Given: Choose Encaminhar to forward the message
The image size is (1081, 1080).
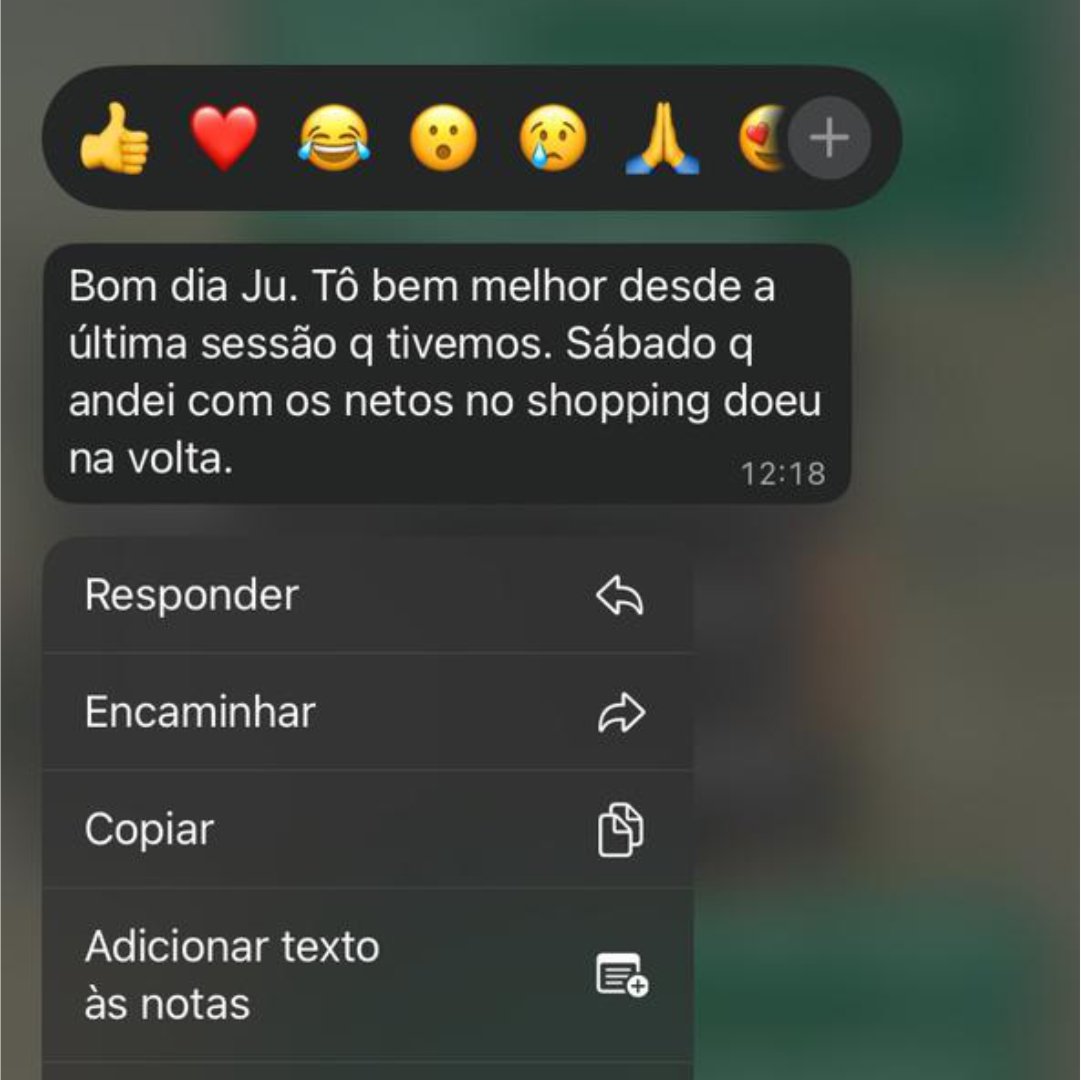Looking at the screenshot, I should click(x=368, y=712).
